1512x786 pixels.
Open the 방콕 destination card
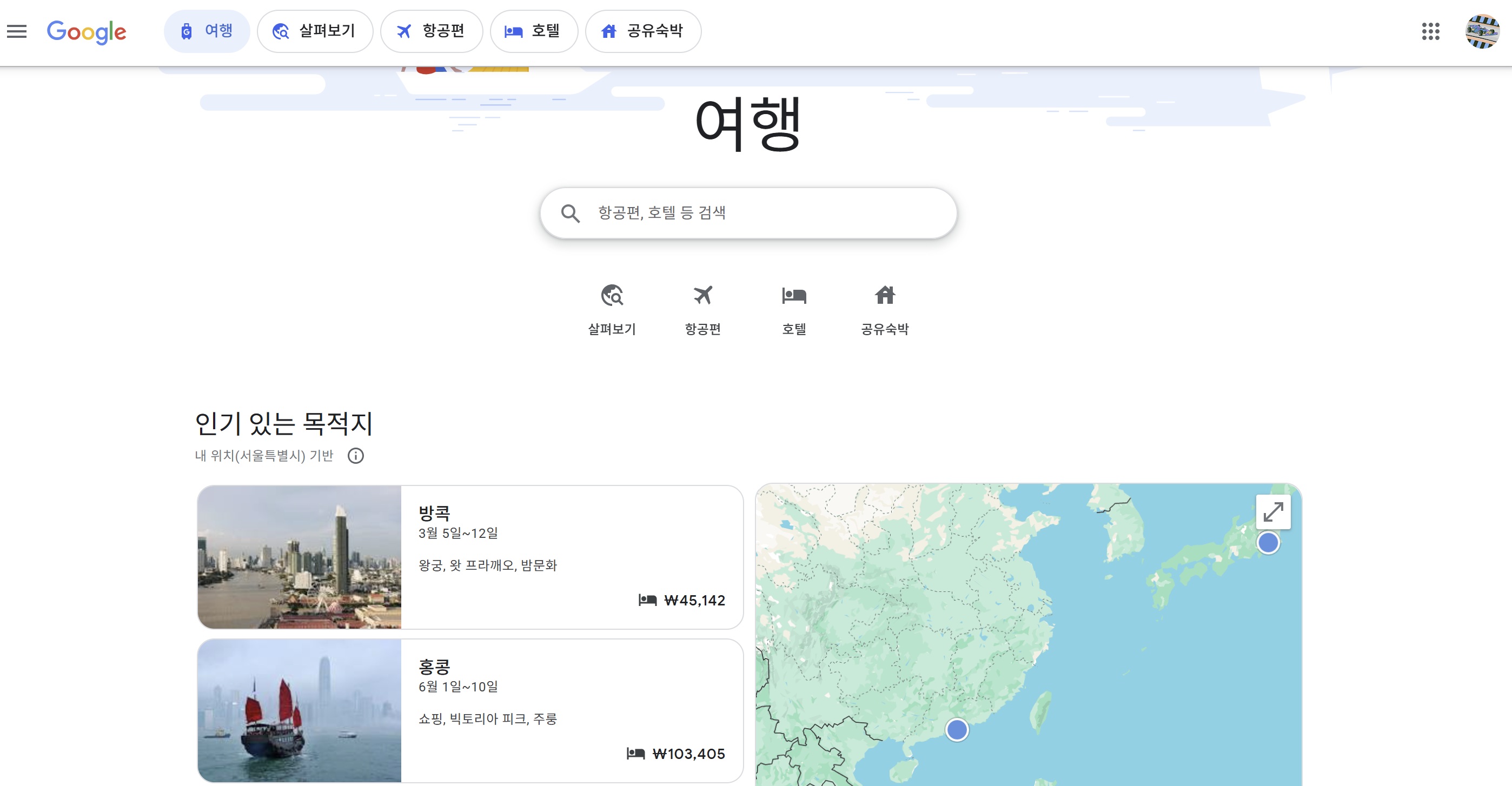[x=469, y=557]
